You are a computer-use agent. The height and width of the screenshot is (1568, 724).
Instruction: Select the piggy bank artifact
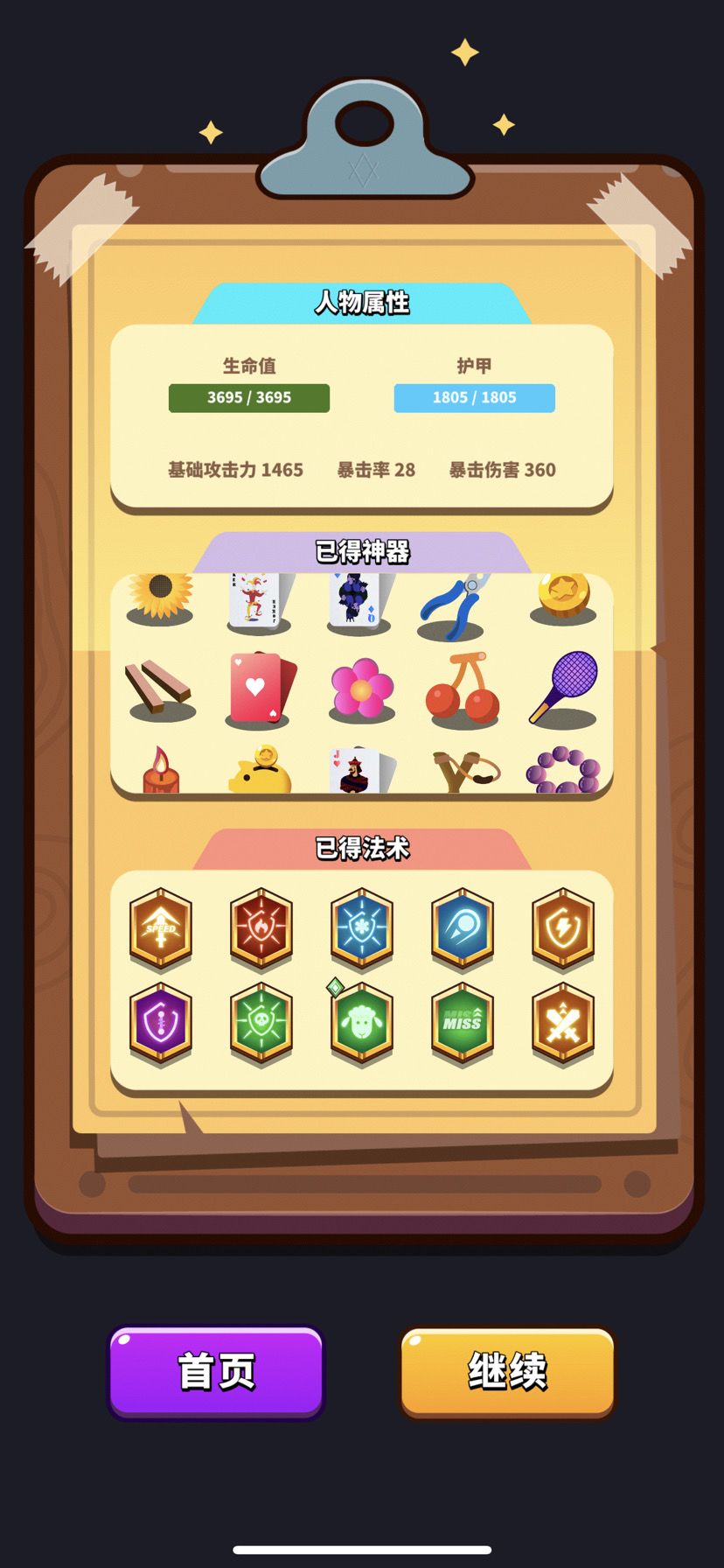[x=261, y=770]
